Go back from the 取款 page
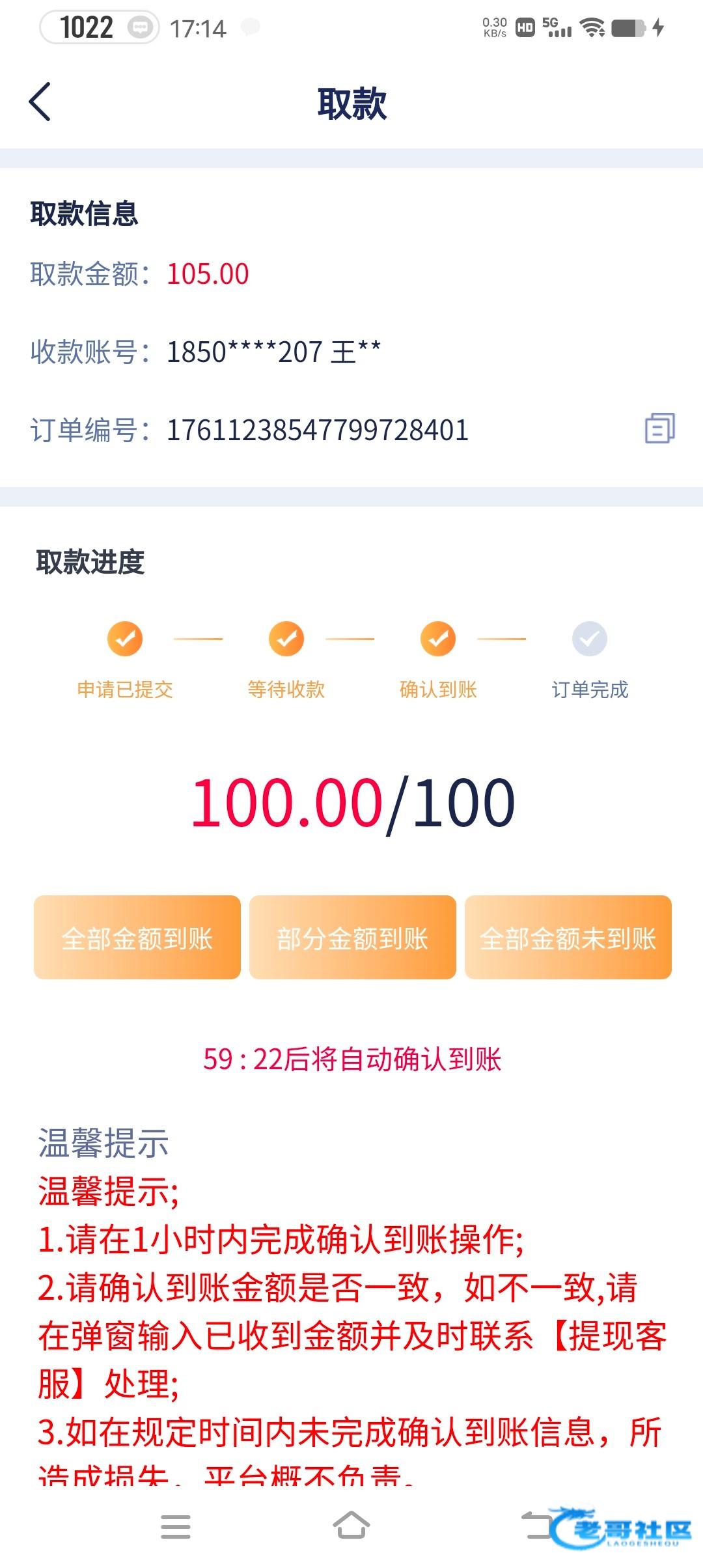703x1568 pixels. [40, 102]
